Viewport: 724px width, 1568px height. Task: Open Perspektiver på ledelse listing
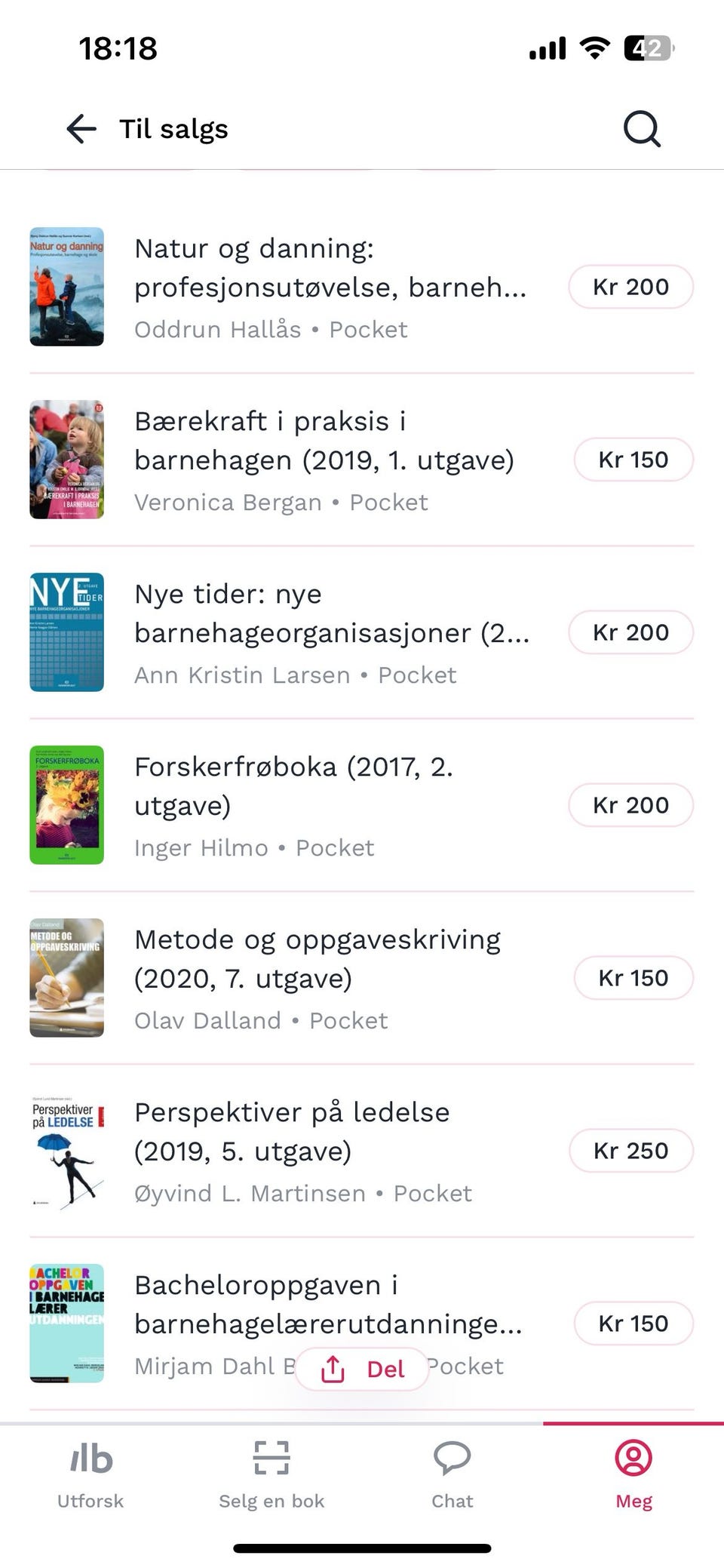point(302,1151)
